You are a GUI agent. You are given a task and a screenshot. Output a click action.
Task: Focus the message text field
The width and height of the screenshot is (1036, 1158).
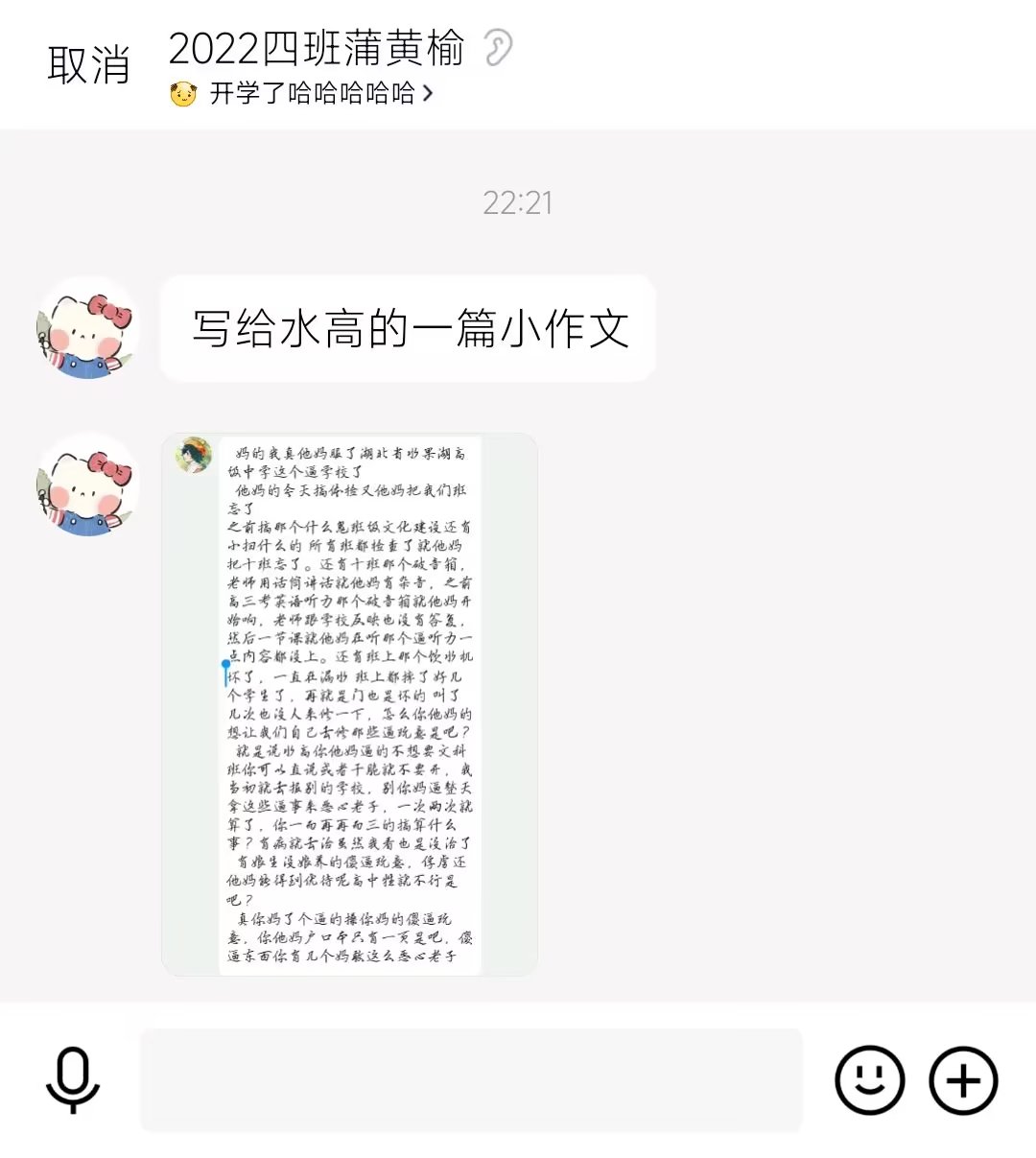coord(471,1080)
